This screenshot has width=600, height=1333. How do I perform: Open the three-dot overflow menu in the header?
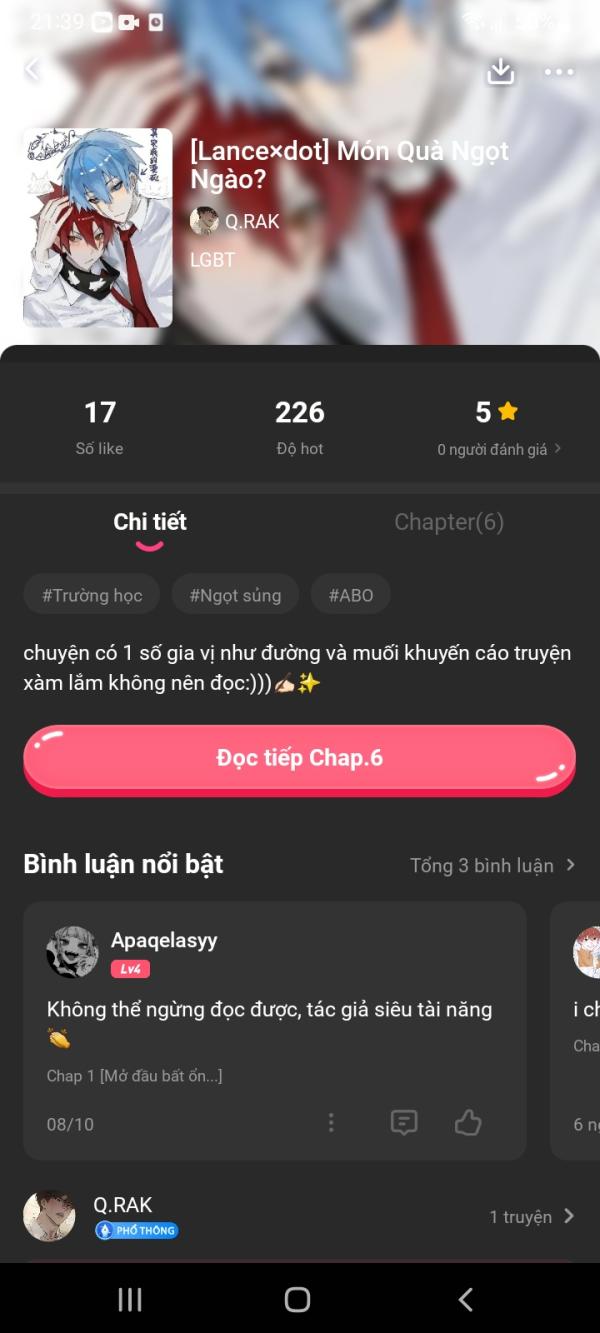pos(559,71)
